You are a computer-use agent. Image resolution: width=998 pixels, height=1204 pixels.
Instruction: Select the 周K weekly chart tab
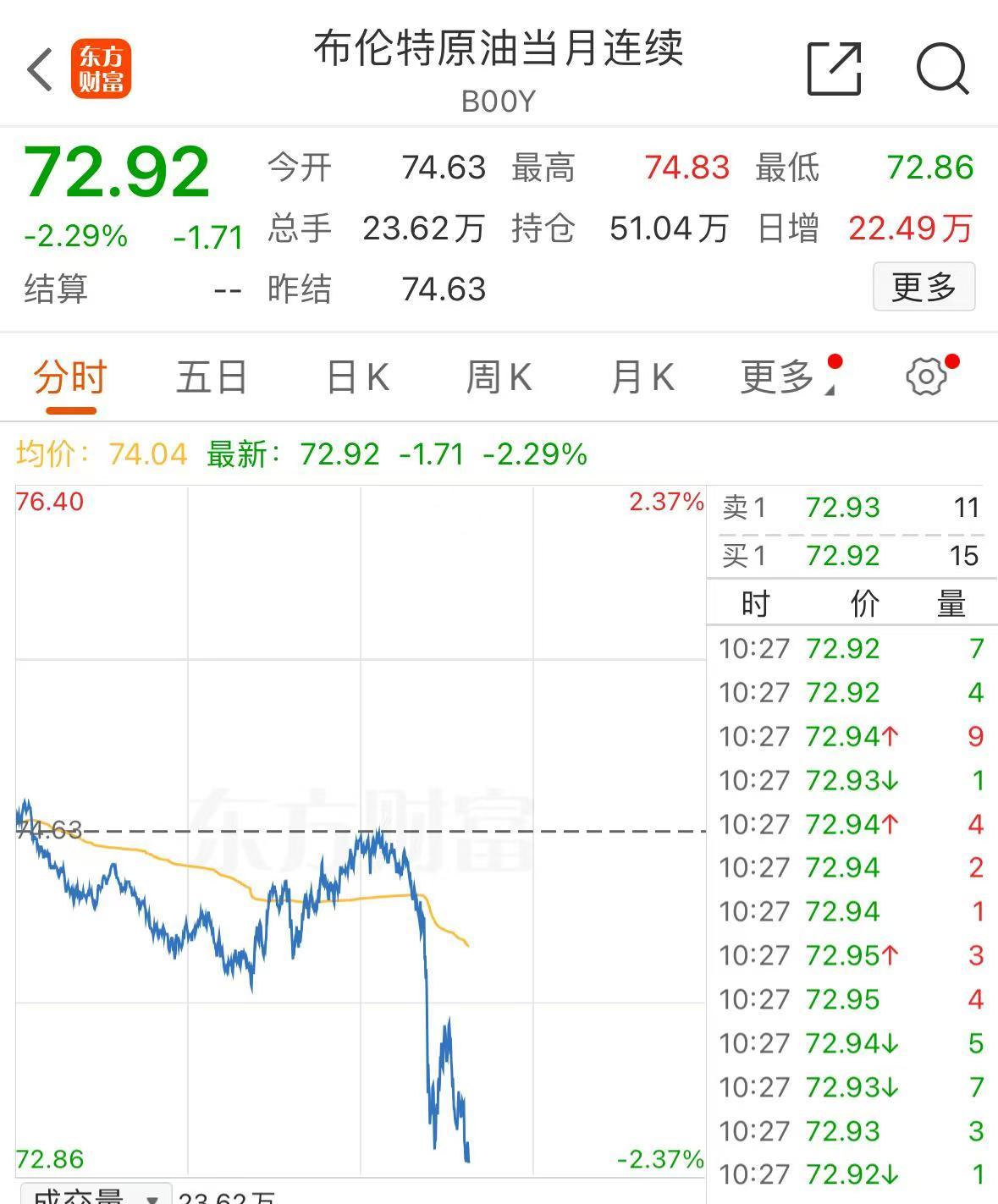tap(501, 375)
